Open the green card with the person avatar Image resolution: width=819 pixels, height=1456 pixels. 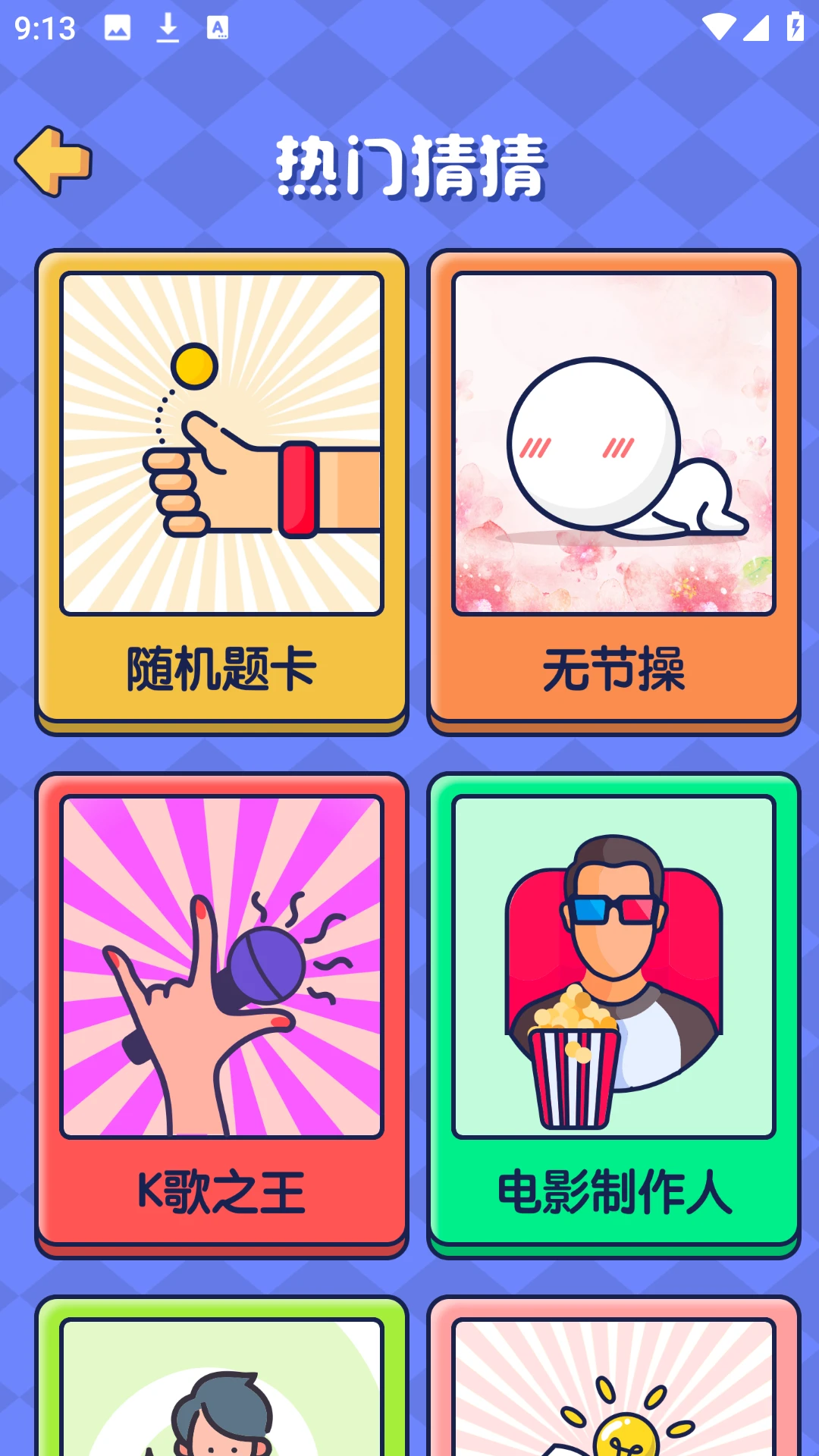(x=221, y=1379)
